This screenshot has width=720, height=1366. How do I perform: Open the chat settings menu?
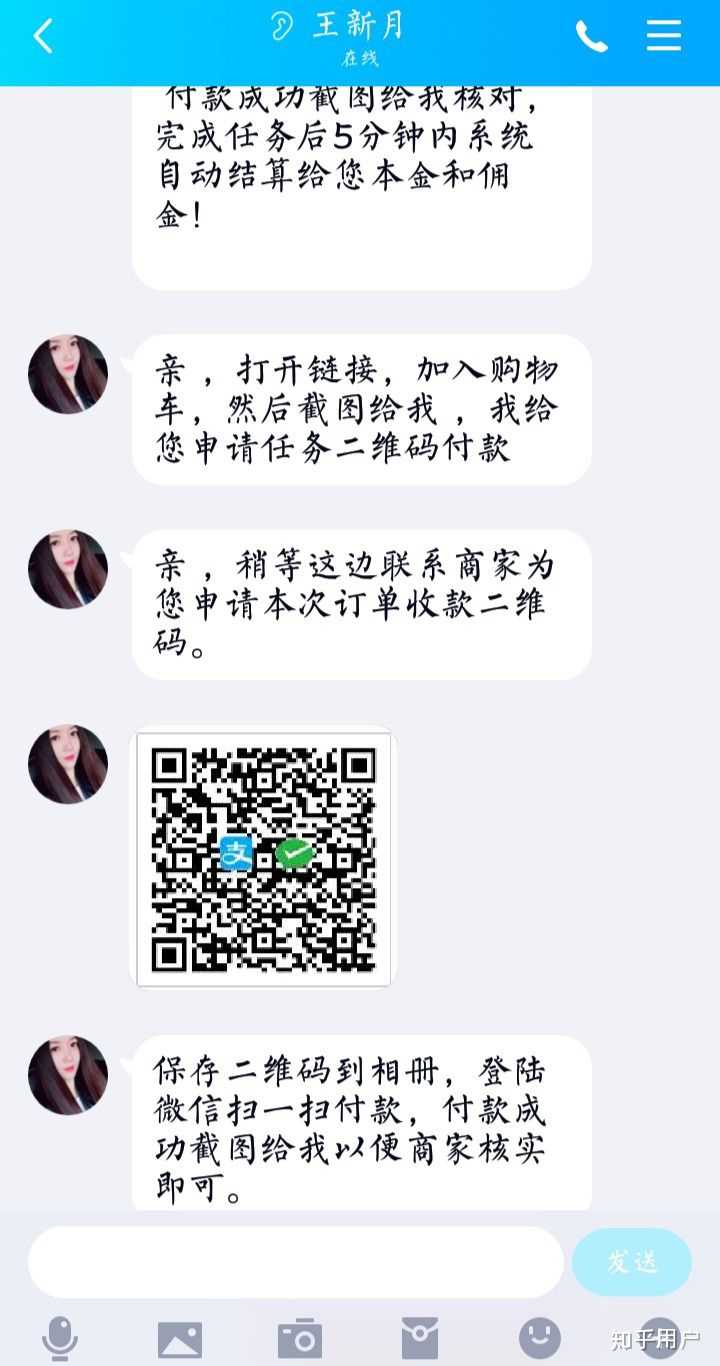pos(663,36)
